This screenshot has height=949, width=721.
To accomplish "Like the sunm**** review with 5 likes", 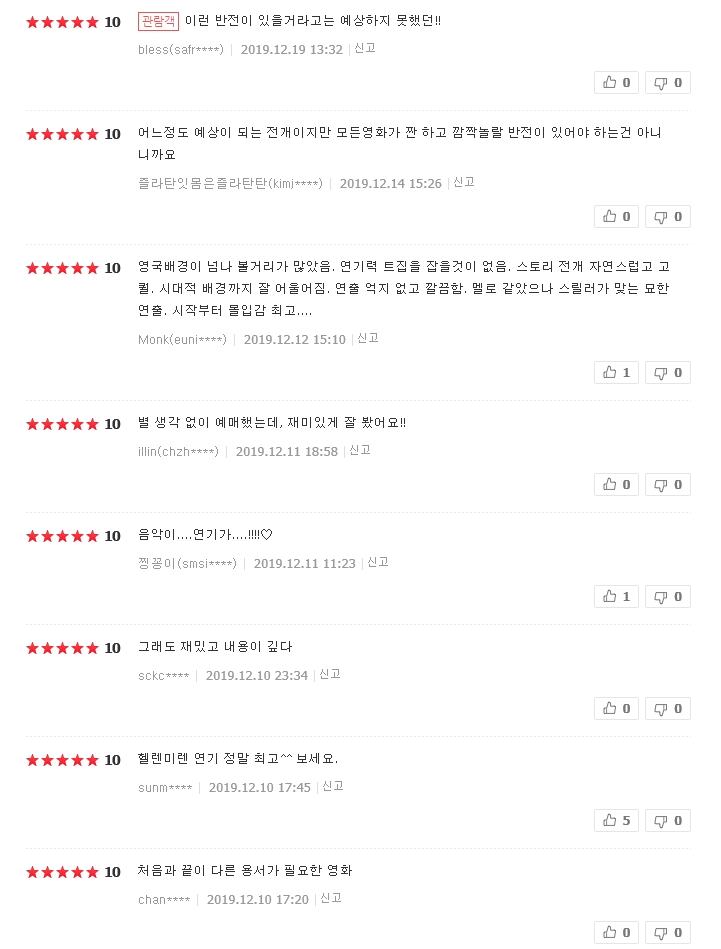I will click(x=616, y=821).
